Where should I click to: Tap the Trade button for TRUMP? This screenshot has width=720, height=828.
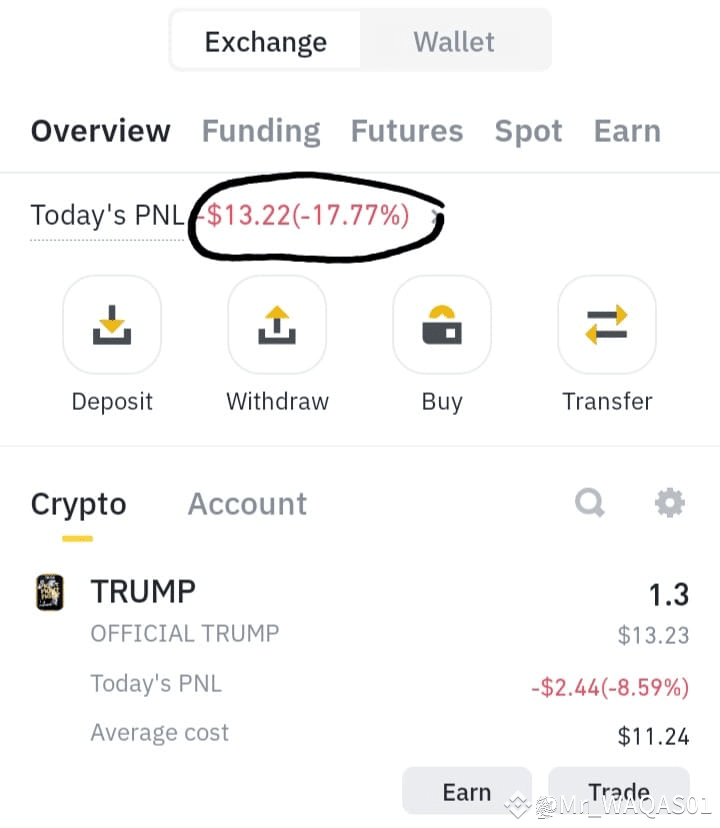pyautogui.click(x=618, y=791)
